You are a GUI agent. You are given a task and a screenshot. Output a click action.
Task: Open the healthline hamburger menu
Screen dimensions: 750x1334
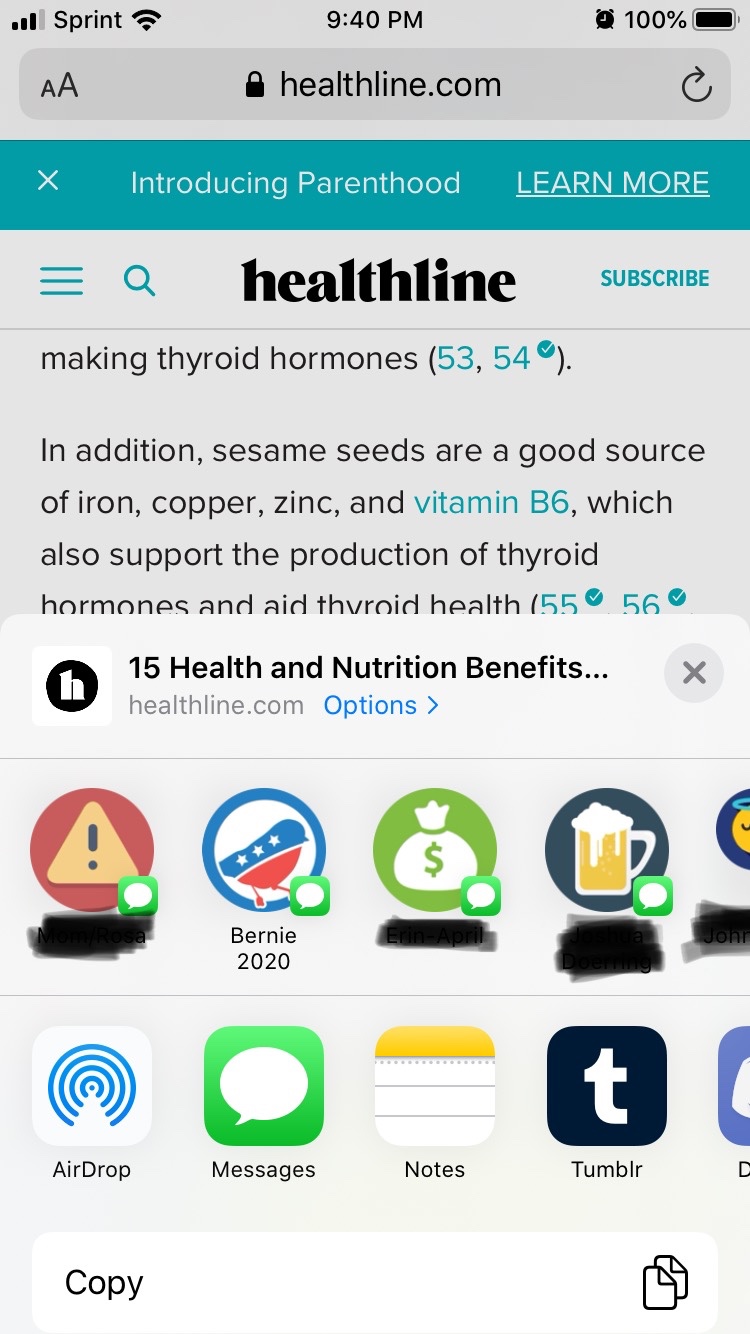[x=61, y=281]
